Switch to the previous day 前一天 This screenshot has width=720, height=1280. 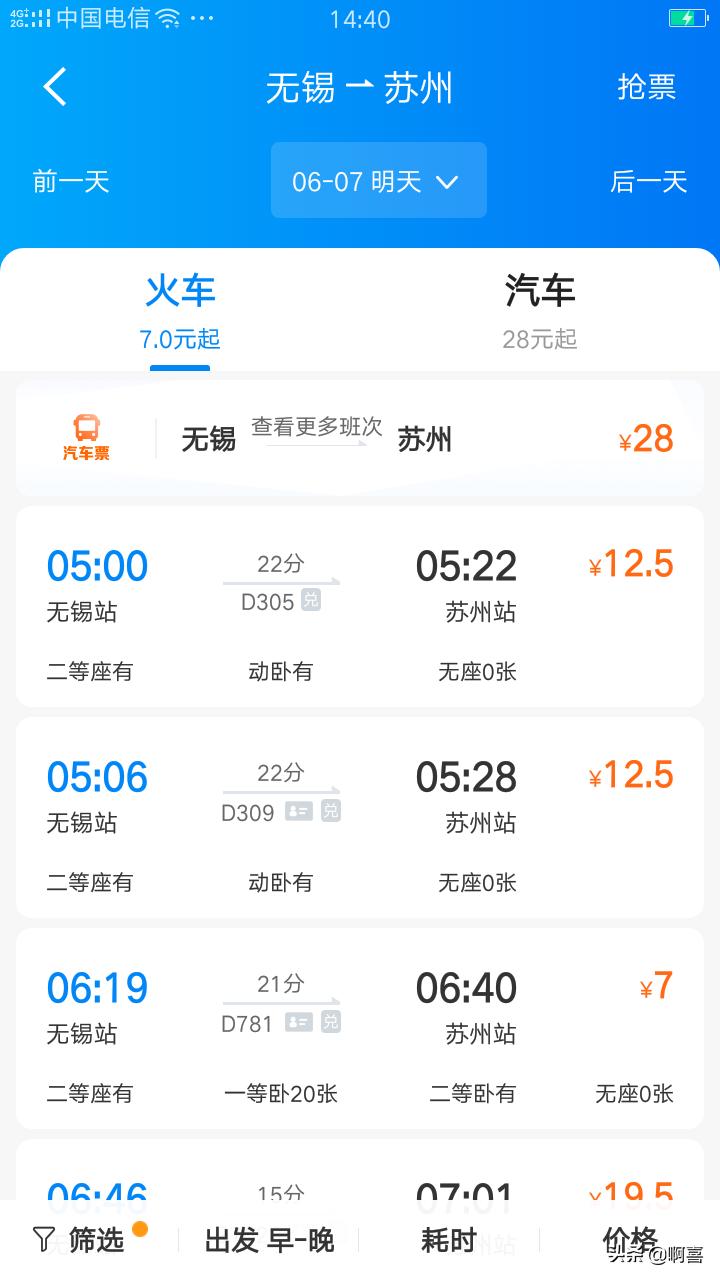pyautogui.click(x=71, y=181)
